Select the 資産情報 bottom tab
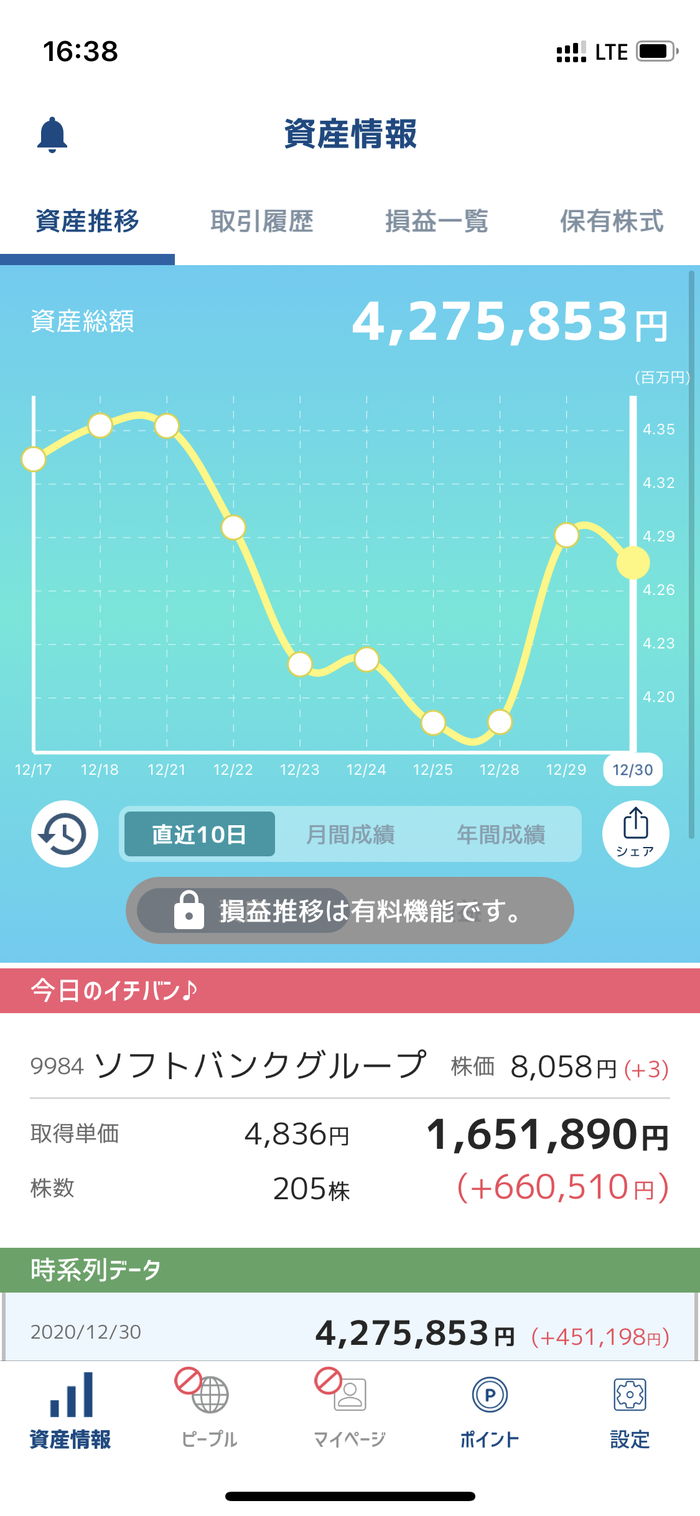The width and height of the screenshot is (700, 1516). click(x=70, y=1410)
